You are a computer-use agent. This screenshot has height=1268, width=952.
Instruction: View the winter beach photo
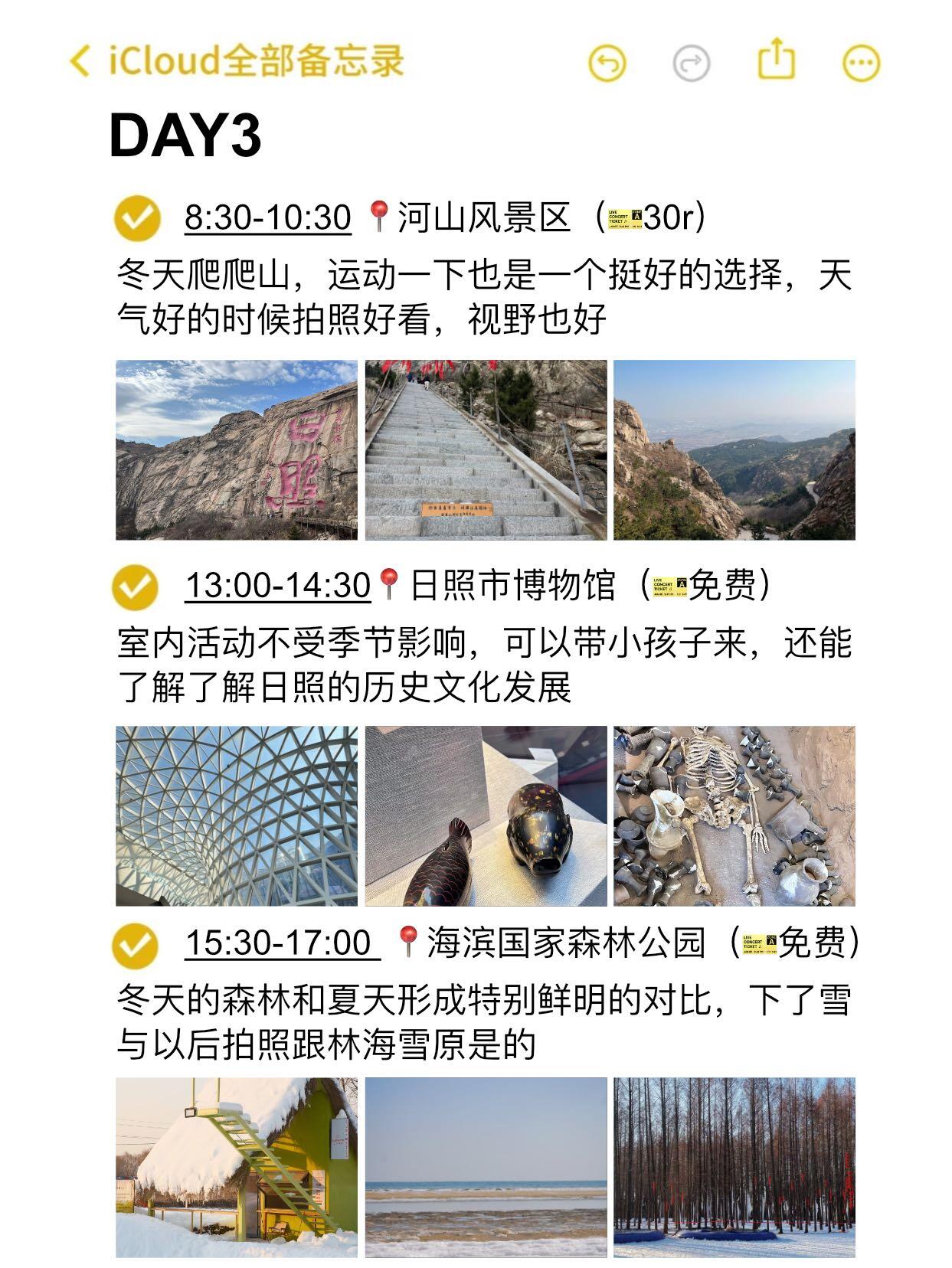coord(486,1168)
